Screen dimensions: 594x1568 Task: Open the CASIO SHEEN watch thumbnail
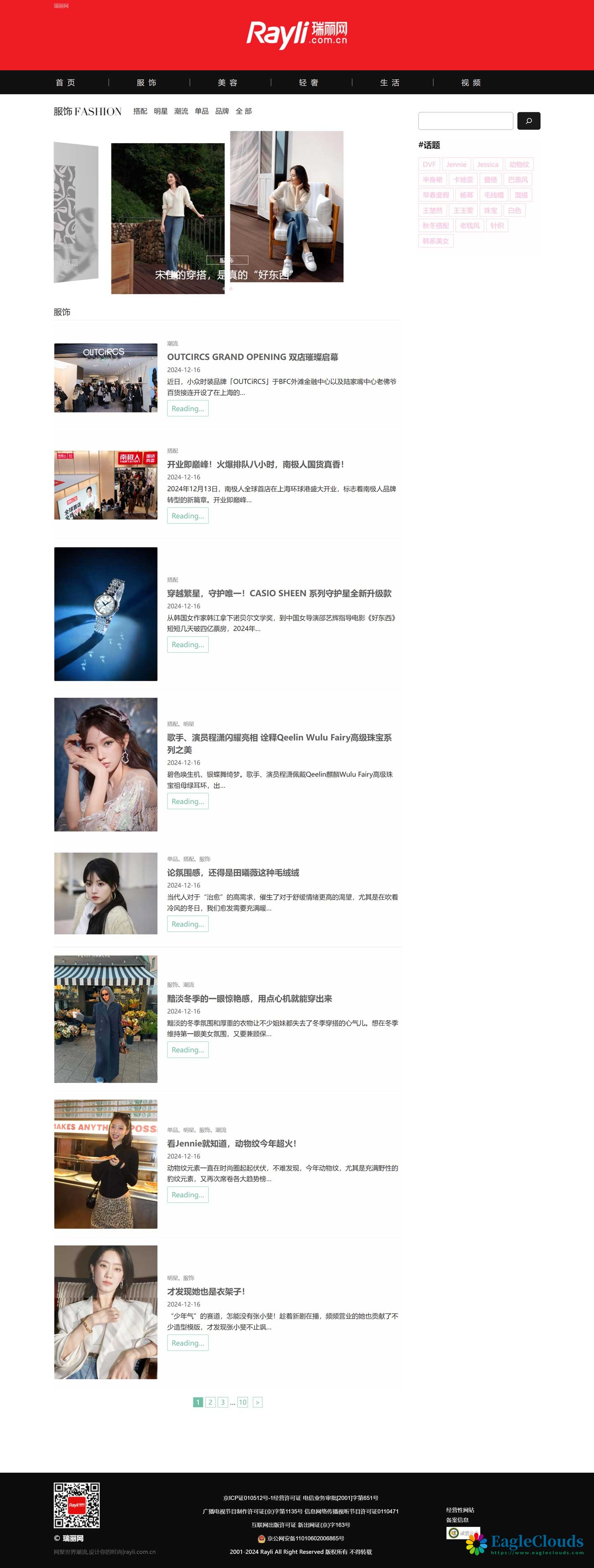(105, 614)
